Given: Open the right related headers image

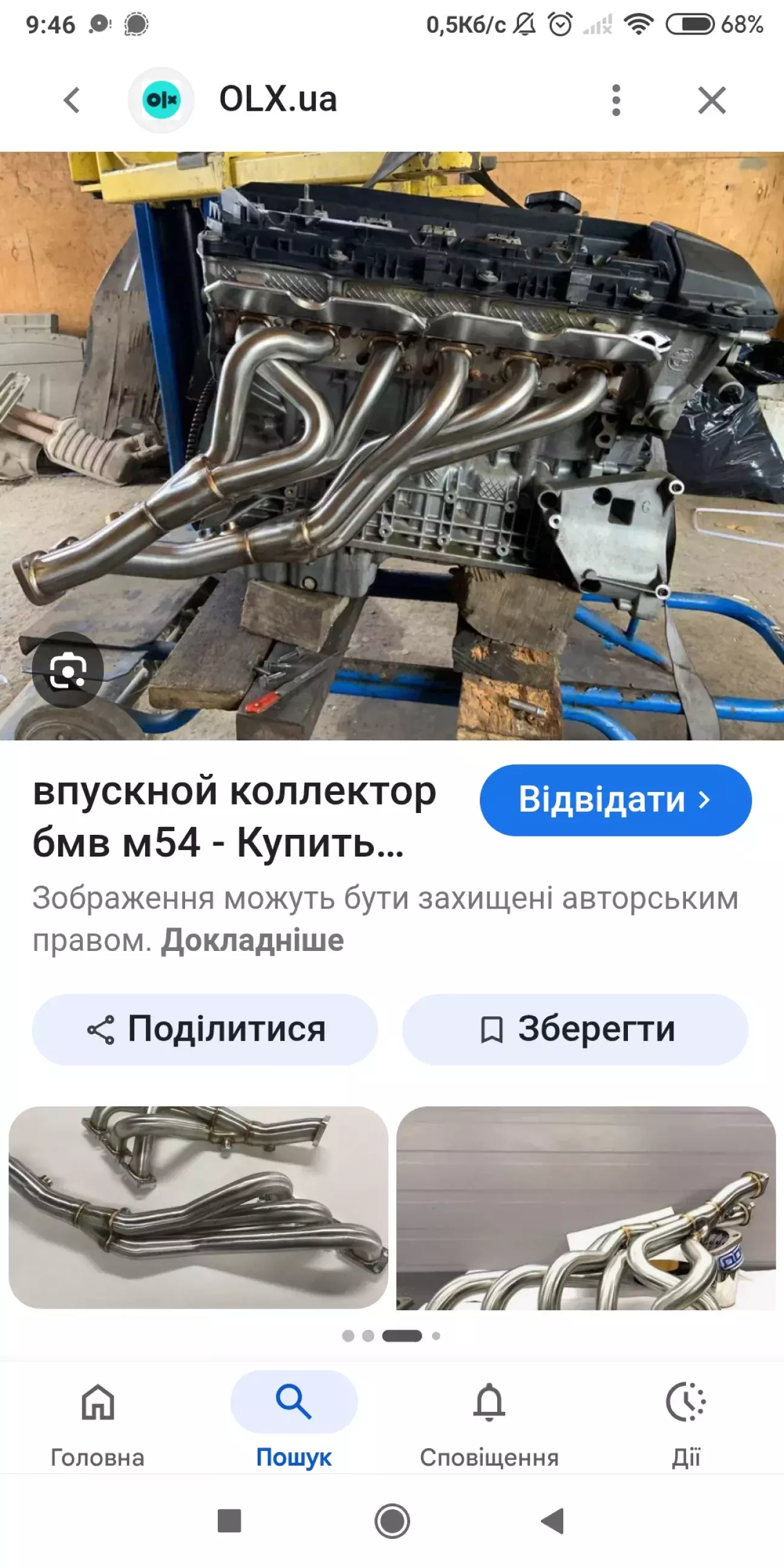Looking at the screenshot, I should [x=586, y=1207].
